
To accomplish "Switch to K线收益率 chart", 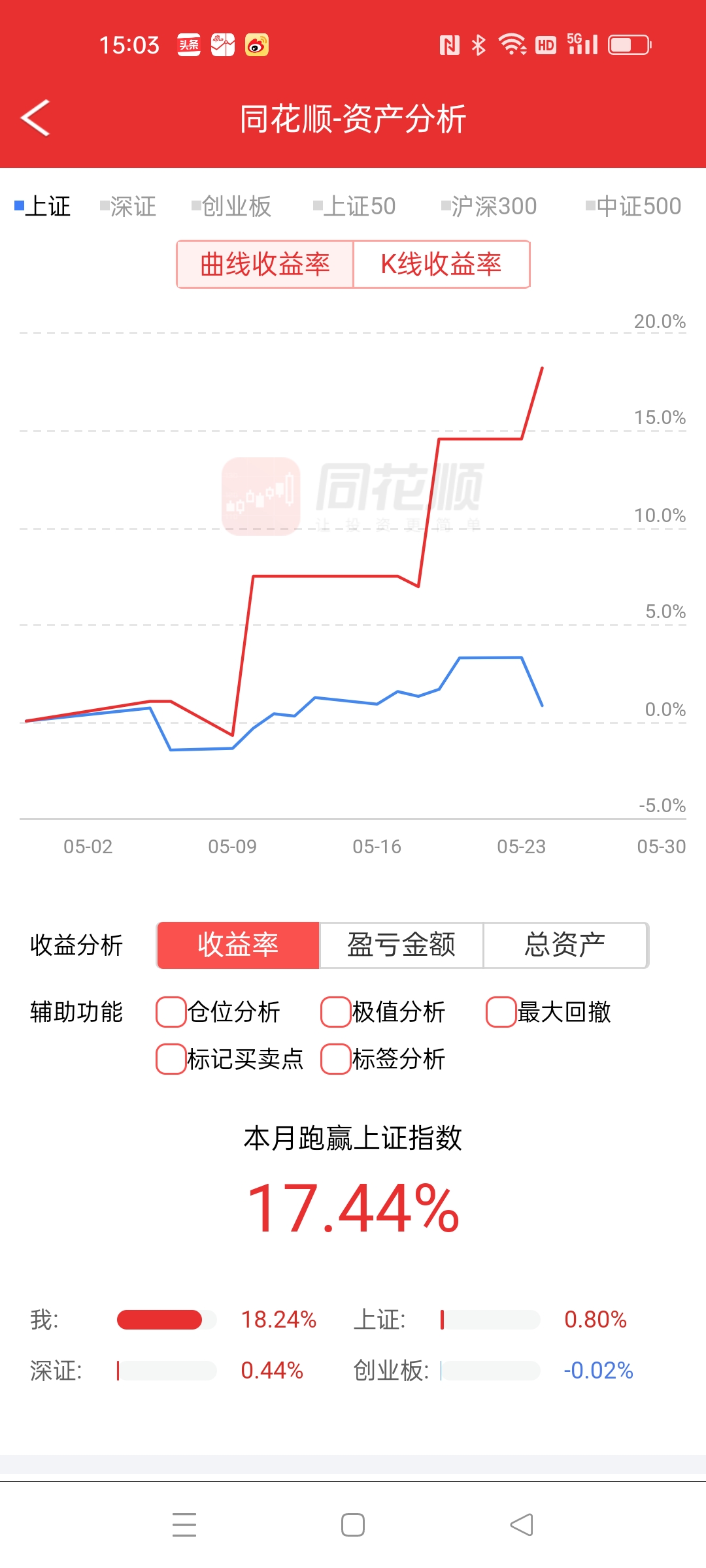I will pos(441,264).
